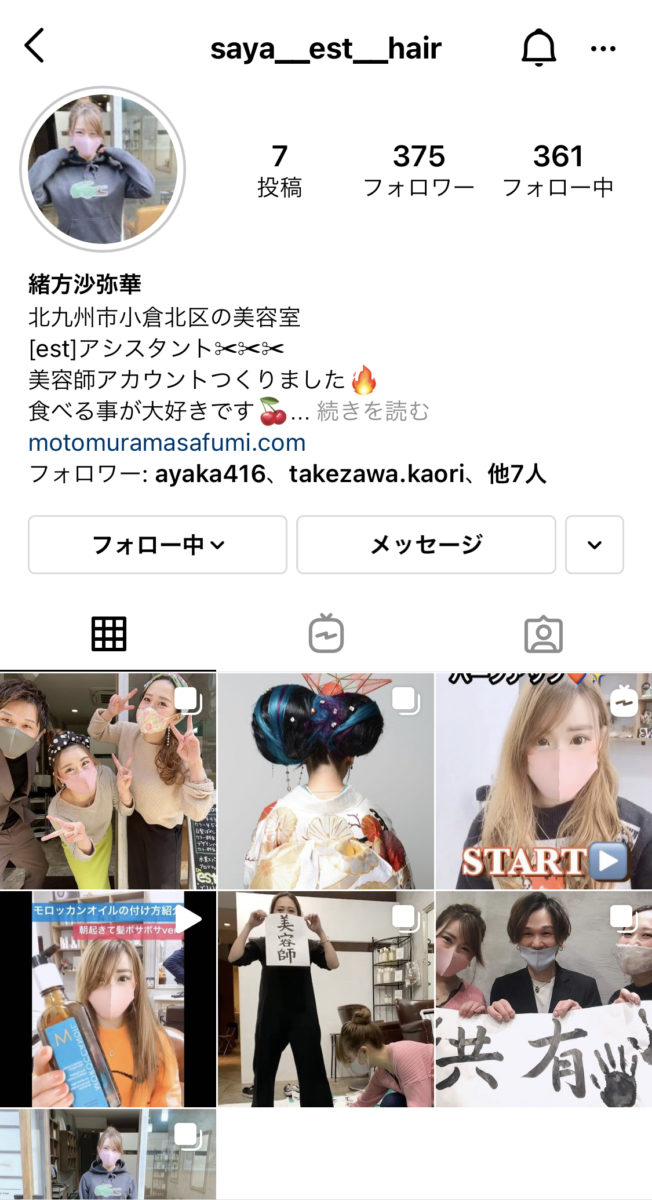Image resolution: width=652 pixels, height=1200 pixels.
Task: Open the 361 フォロー中 list
Action: (x=558, y=170)
